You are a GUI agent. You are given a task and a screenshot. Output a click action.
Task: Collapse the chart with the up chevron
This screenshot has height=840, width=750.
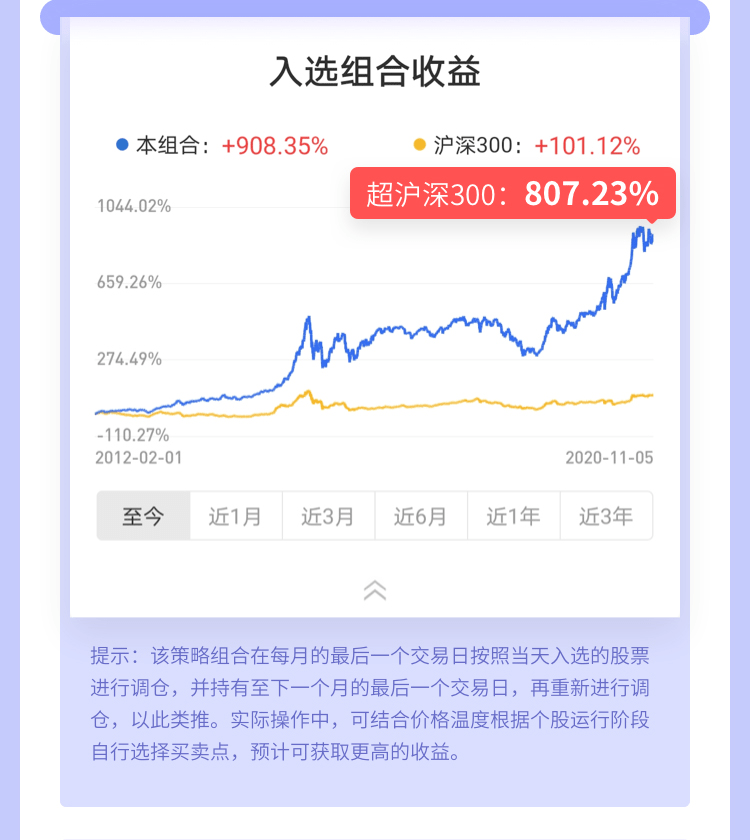(x=375, y=590)
